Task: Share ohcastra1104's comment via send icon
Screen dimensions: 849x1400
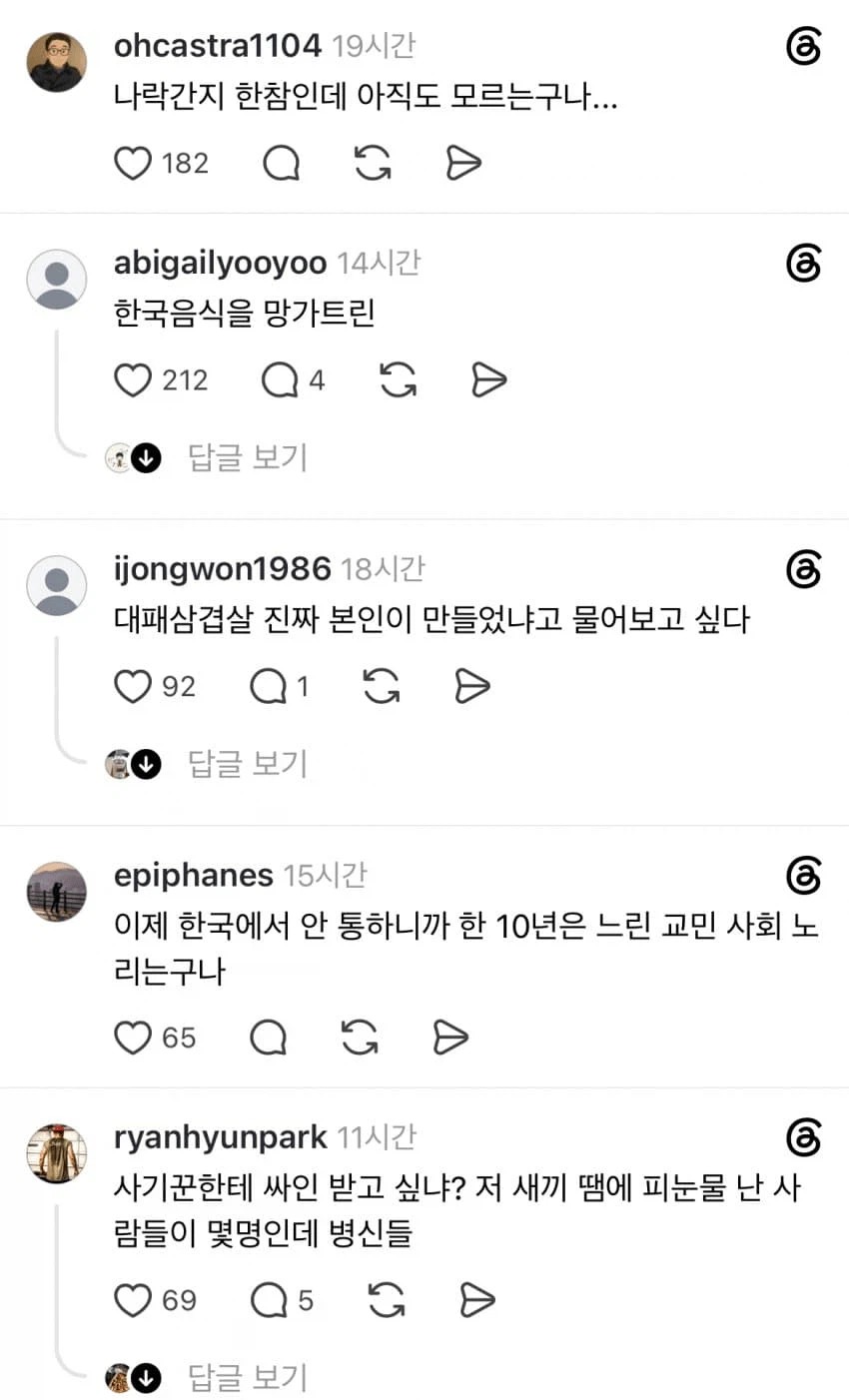Action: 463,163
